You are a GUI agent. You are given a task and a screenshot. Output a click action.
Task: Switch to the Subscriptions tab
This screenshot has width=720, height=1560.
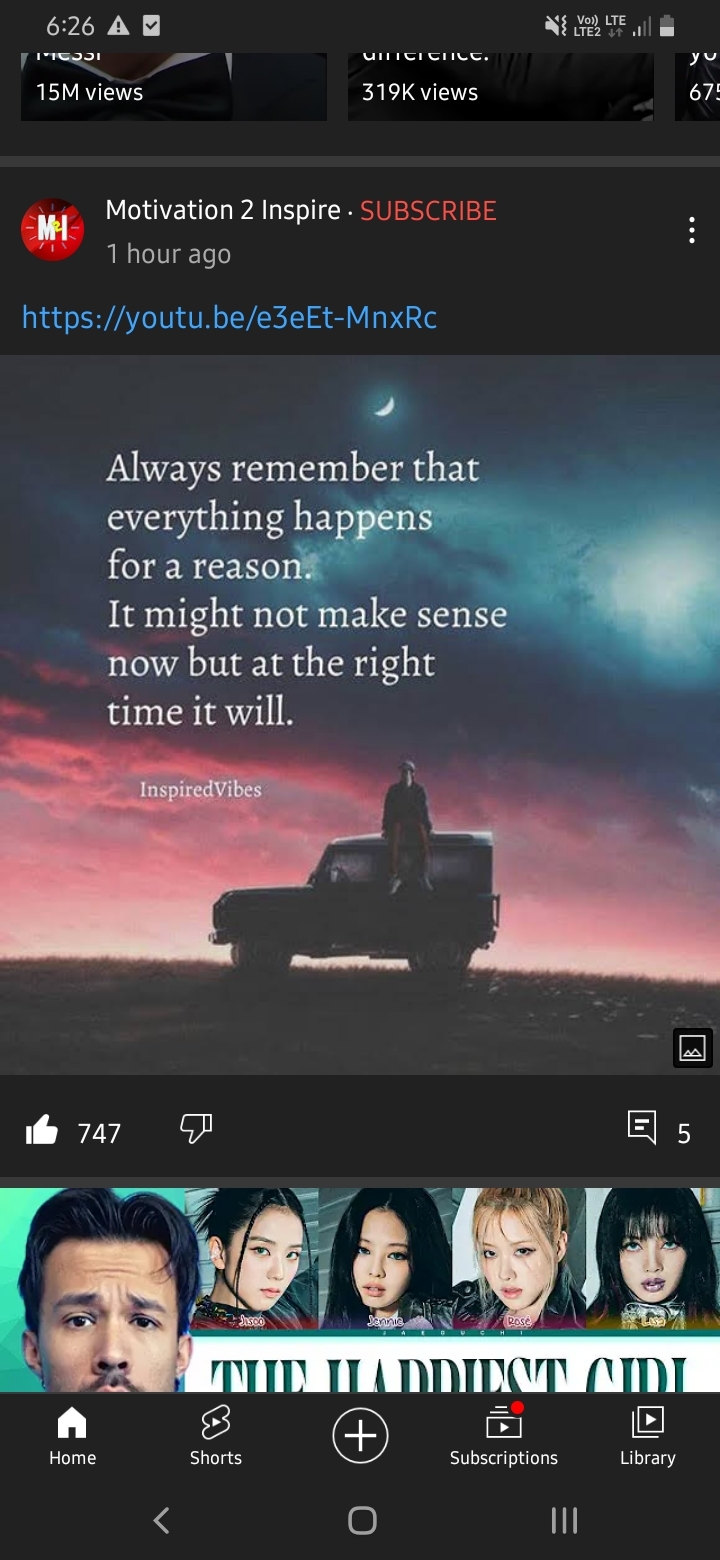(x=504, y=1436)
